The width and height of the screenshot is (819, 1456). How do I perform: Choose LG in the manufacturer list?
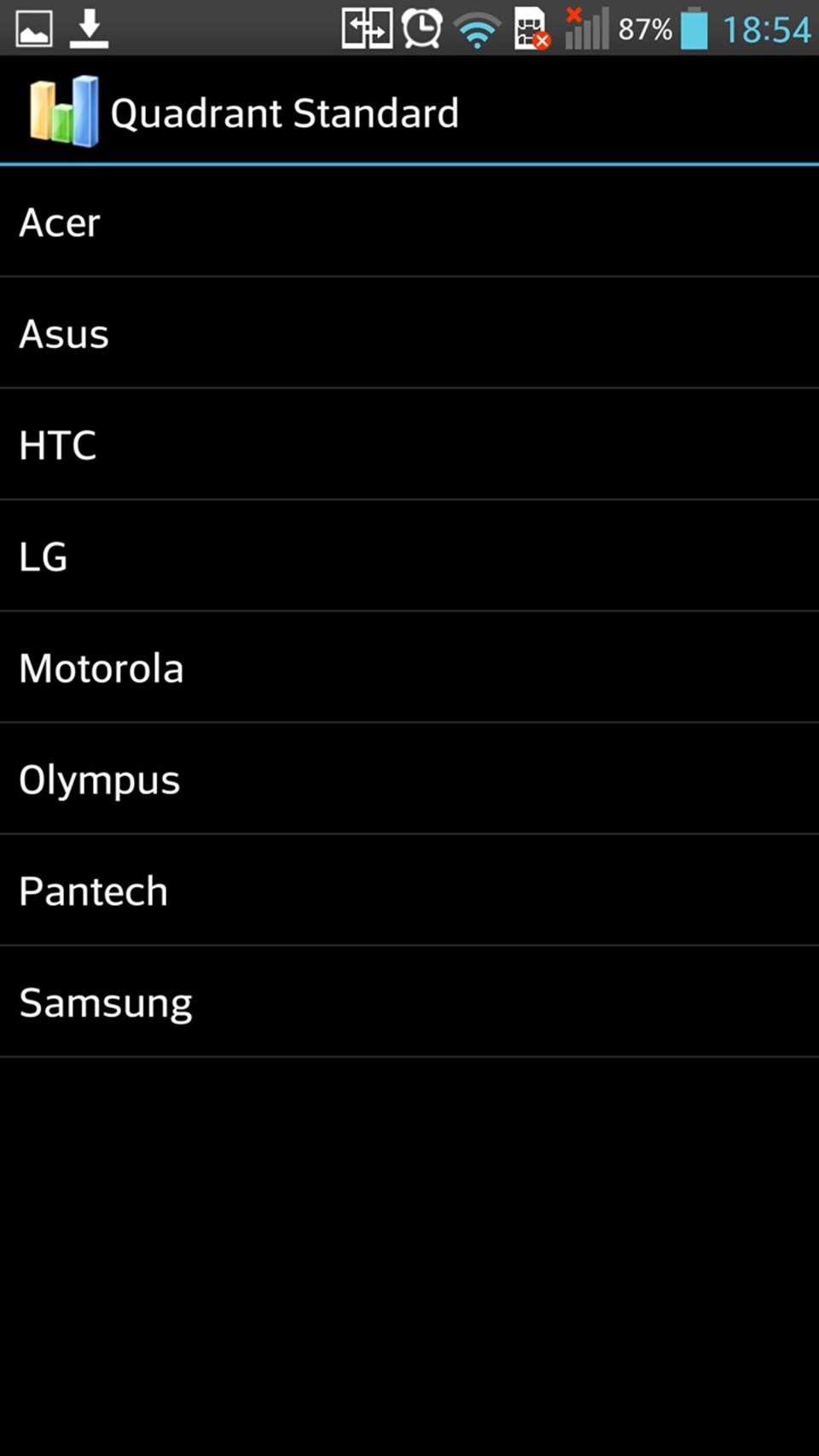coord(409,556)
